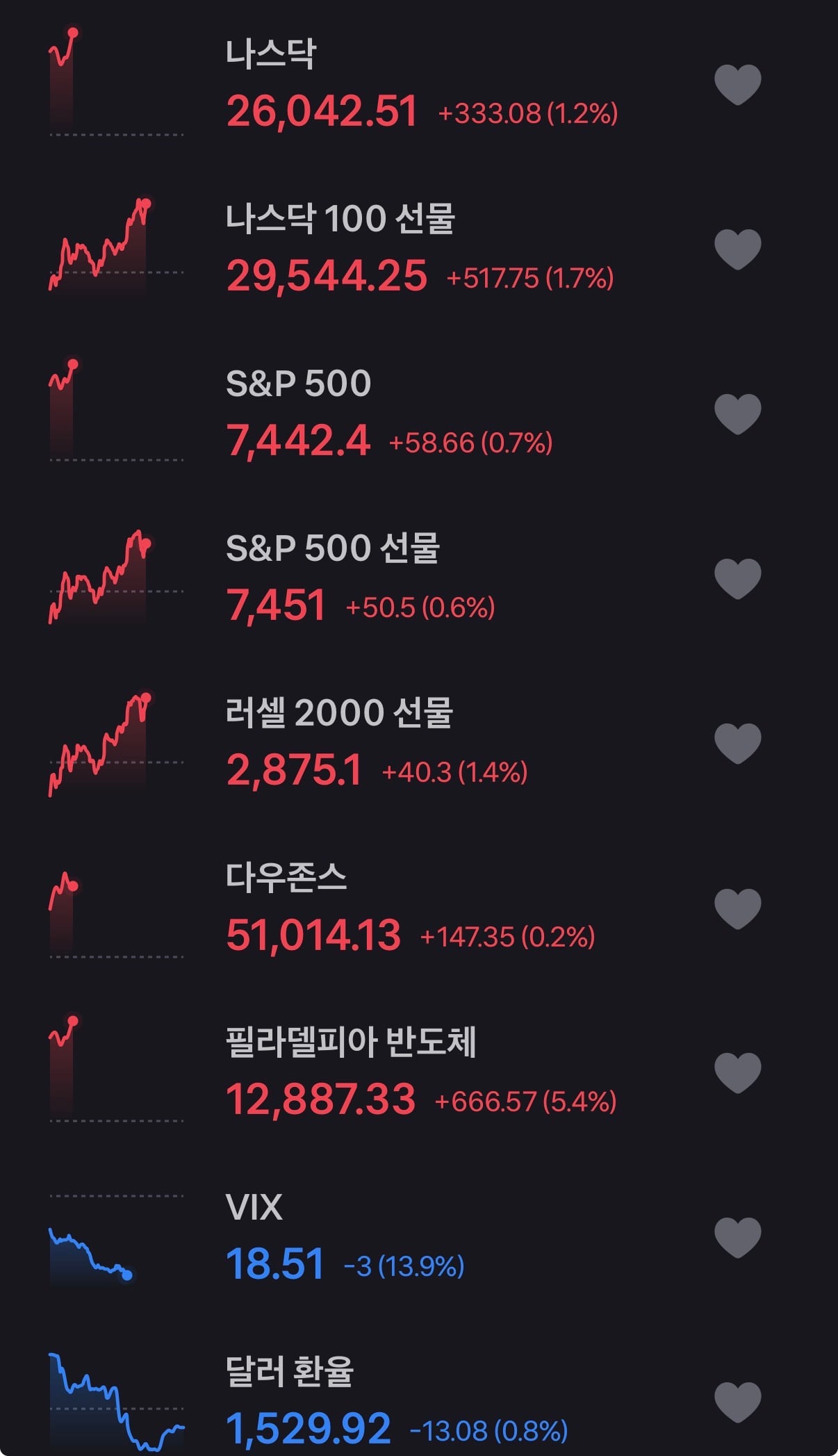
Task: Add S&P 500 to favorites
Action: (738, 414)
